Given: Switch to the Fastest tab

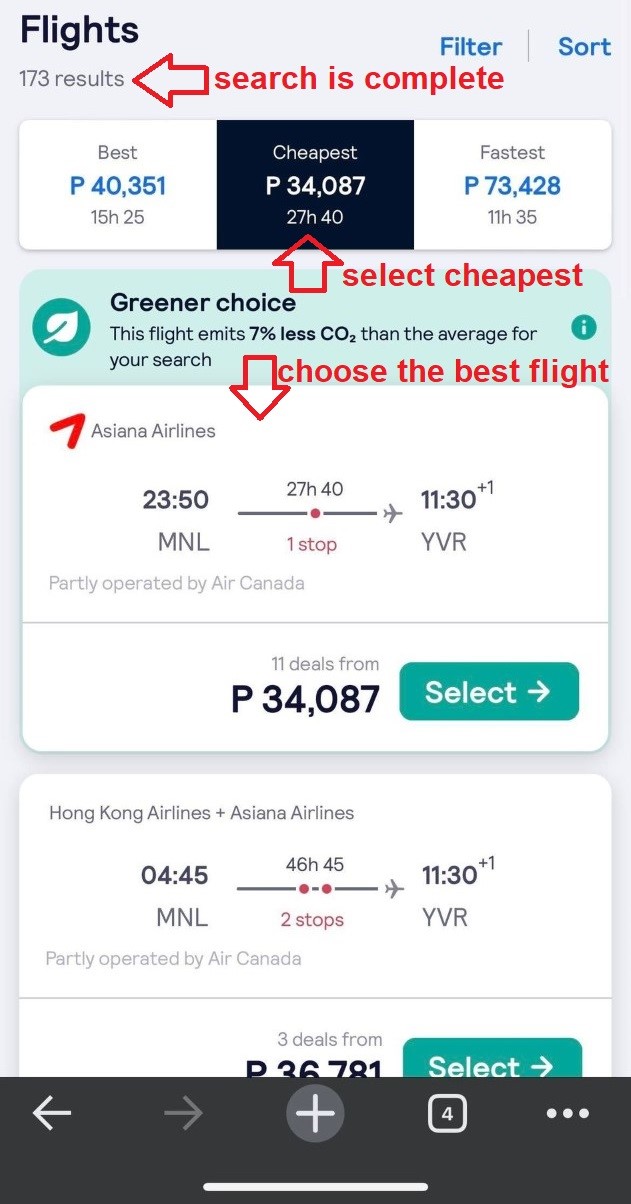Looking at the screenshot, I should (x=512, y=185).
